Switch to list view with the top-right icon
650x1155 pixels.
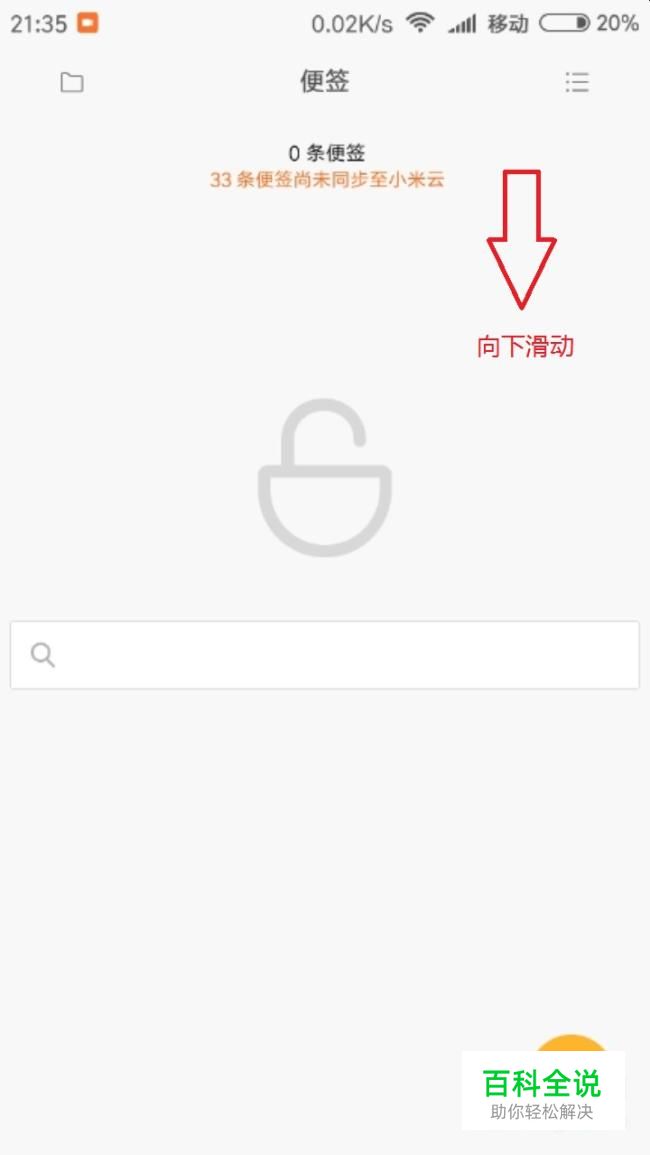point(577,82)
